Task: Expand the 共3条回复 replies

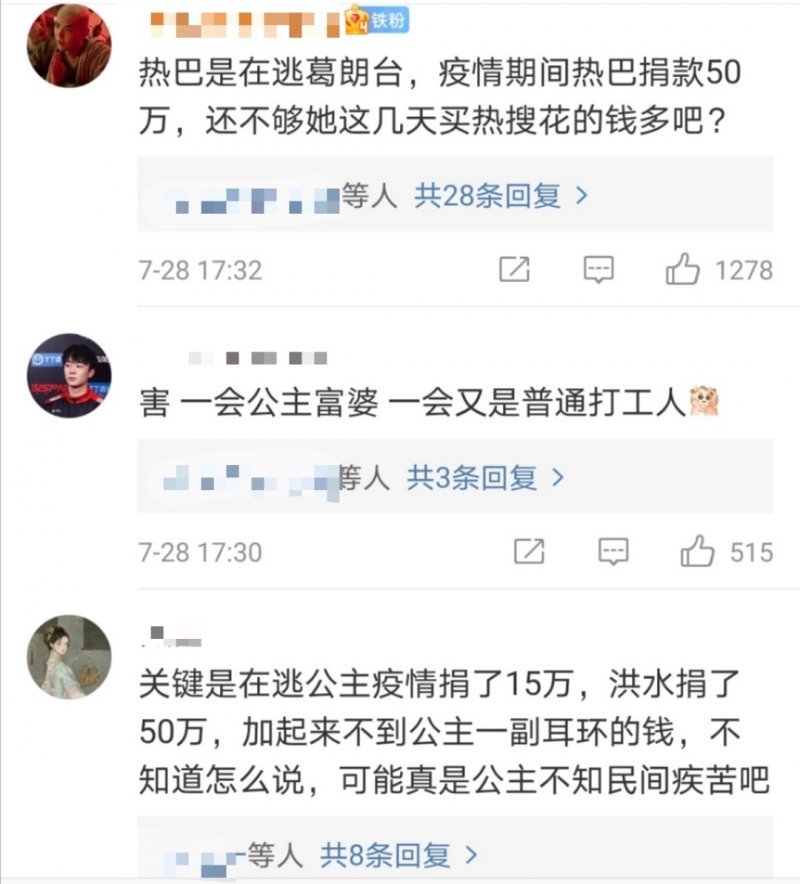Action: tap(485, 478)
